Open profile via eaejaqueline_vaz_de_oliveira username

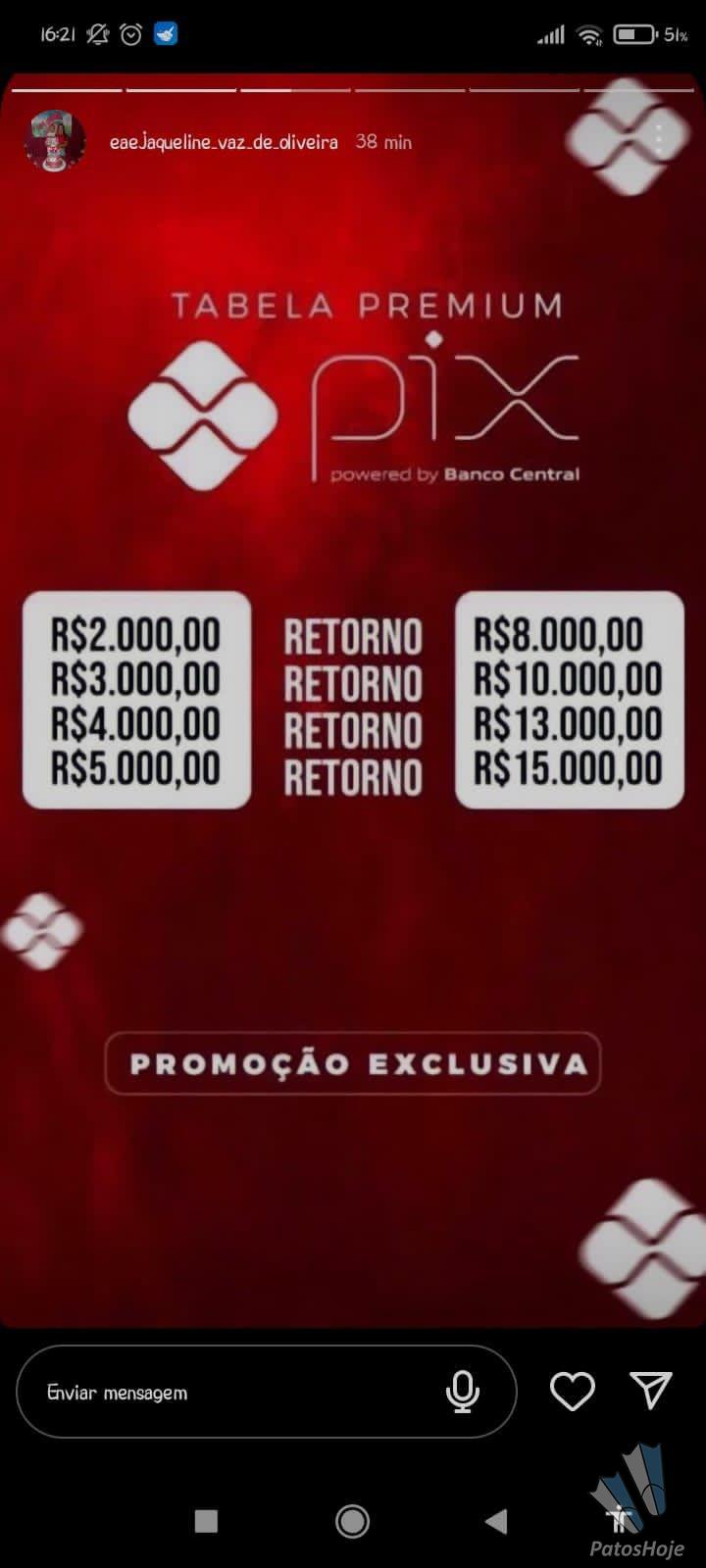pyautogui.click(x=224, y=142)
